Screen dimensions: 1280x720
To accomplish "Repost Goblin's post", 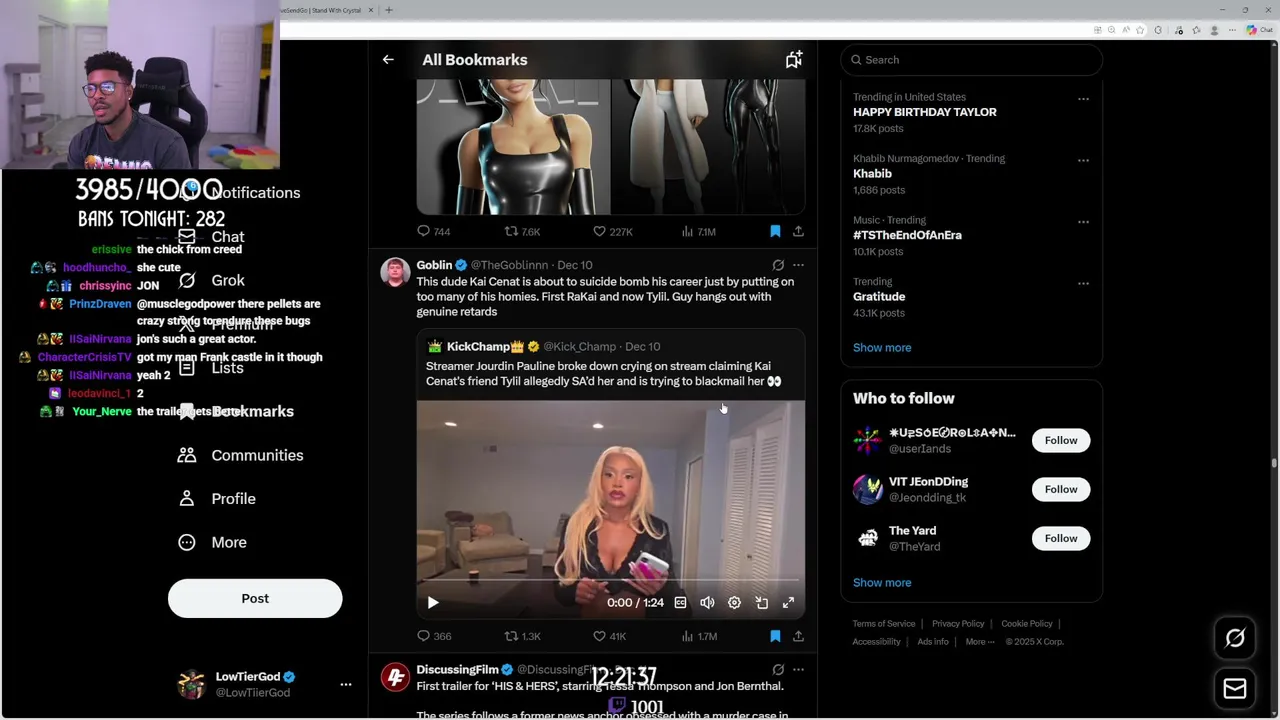I will 511,636.
